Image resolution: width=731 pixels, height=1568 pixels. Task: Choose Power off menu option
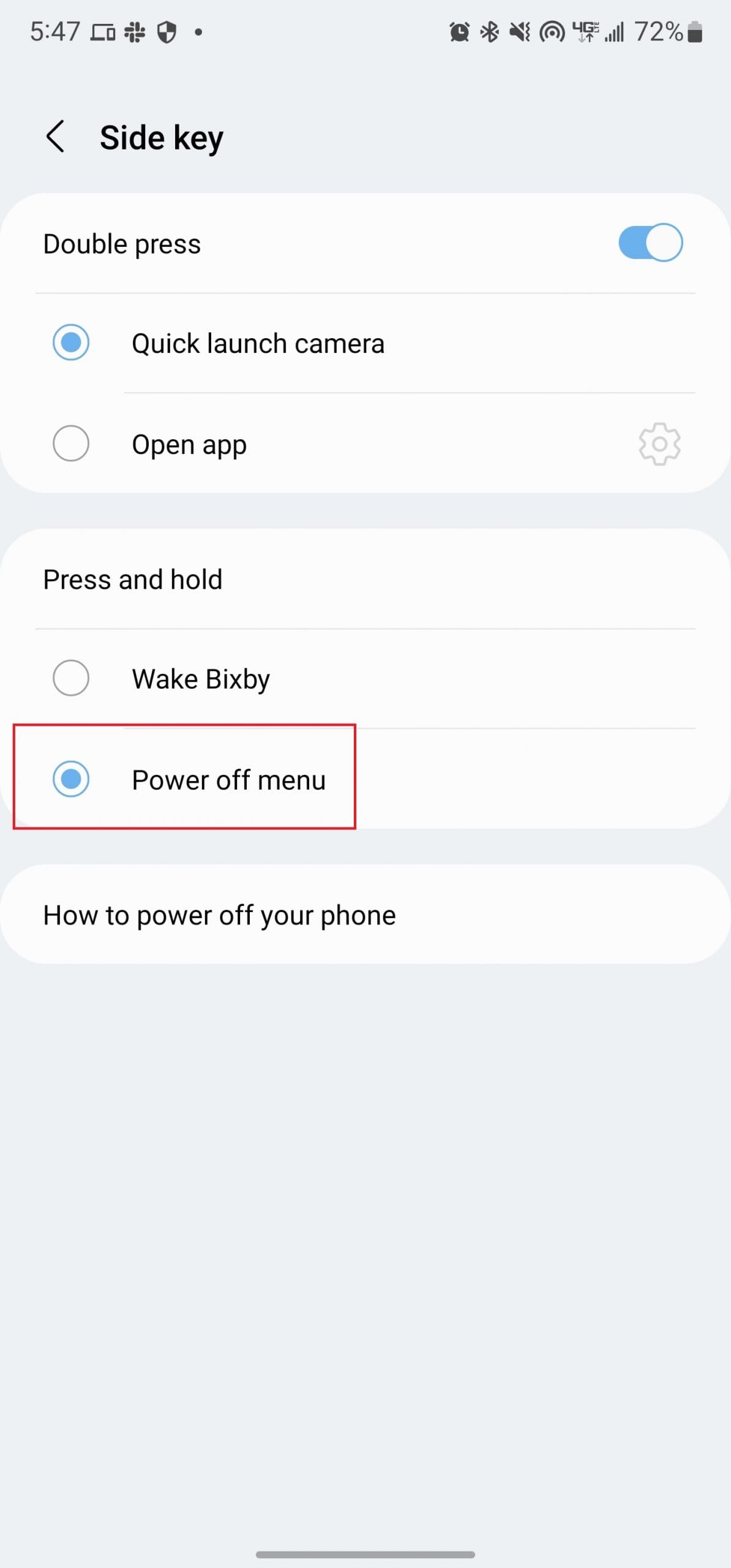[71, 778]
